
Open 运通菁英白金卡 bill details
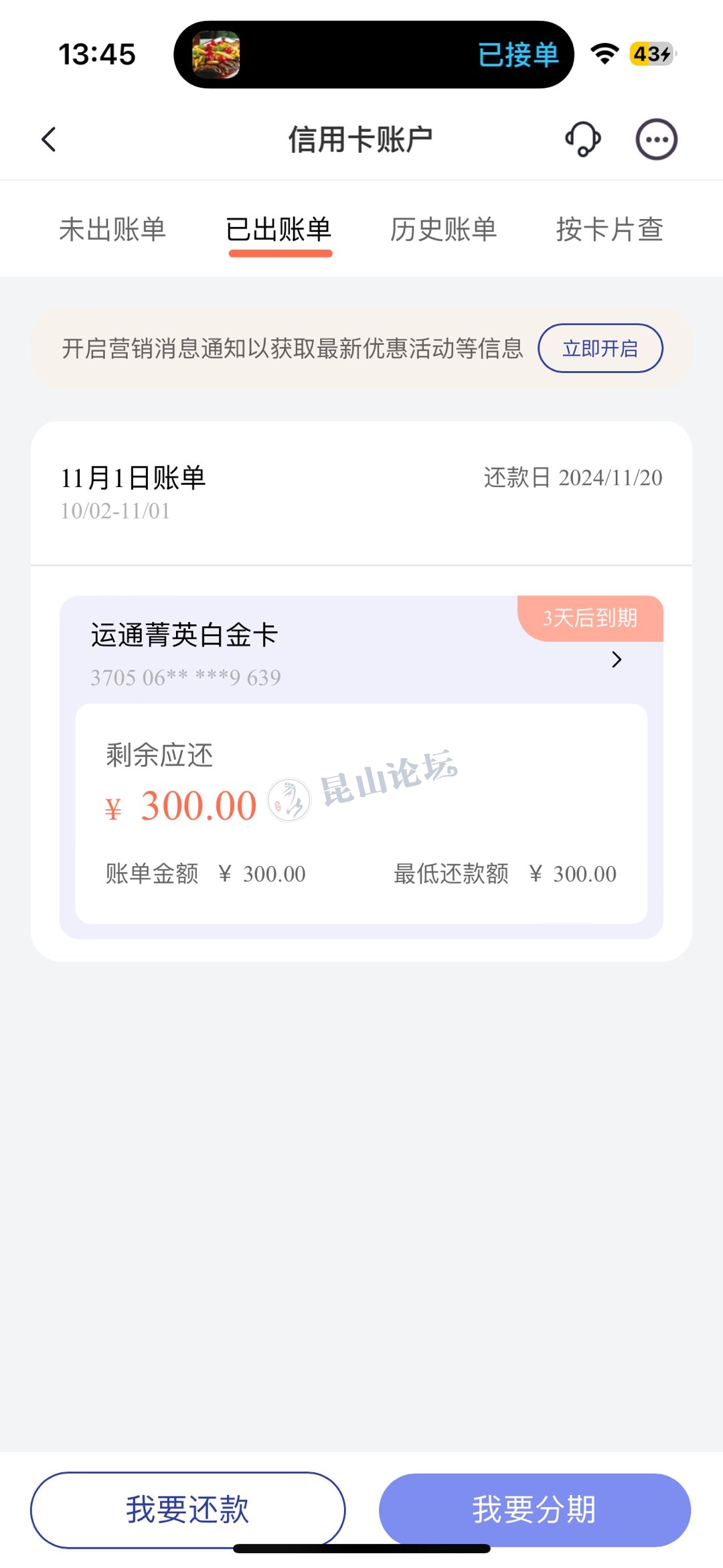coord(616,660)
